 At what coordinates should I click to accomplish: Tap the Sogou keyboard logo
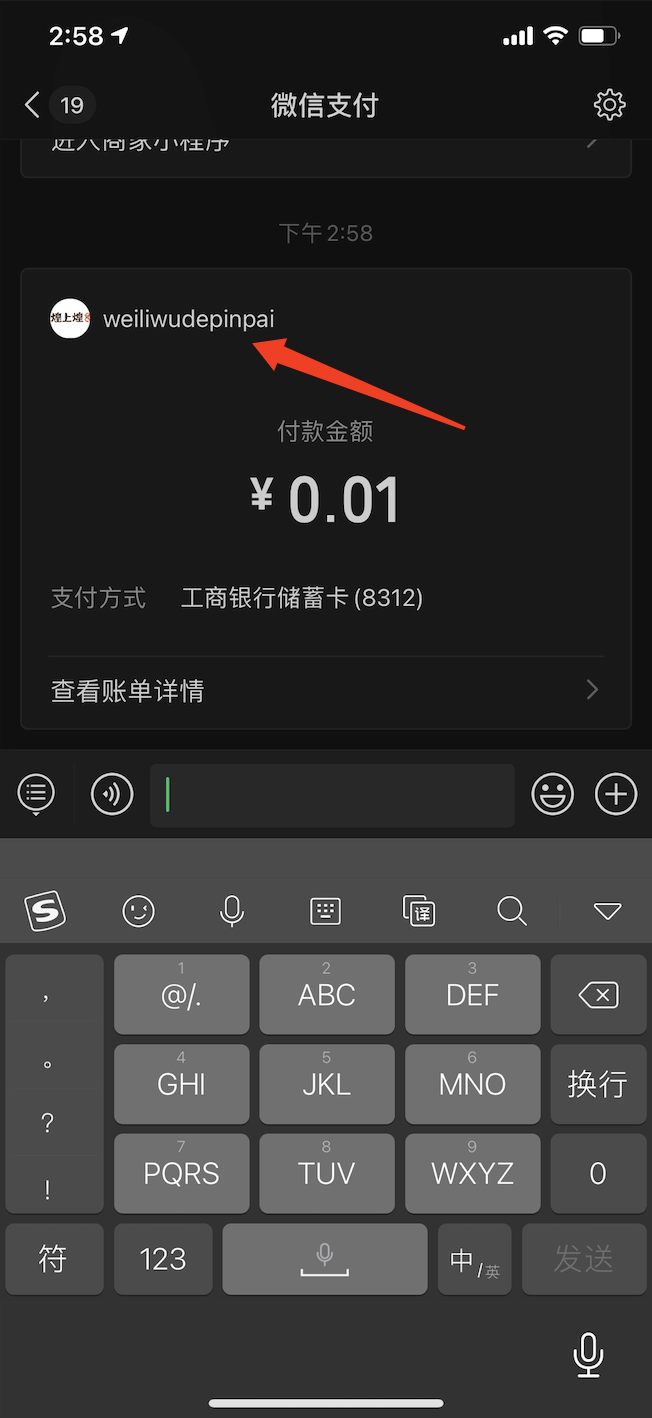click(x=45, y=910)
